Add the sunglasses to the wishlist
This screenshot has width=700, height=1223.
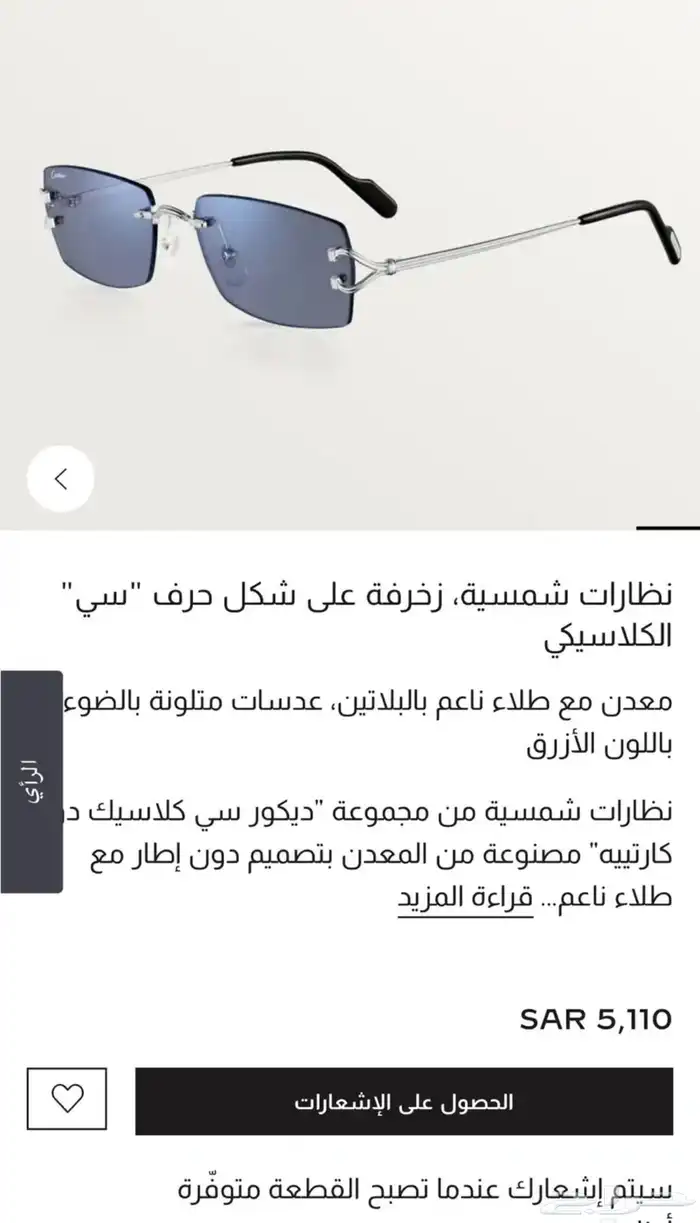point(67,1101)
